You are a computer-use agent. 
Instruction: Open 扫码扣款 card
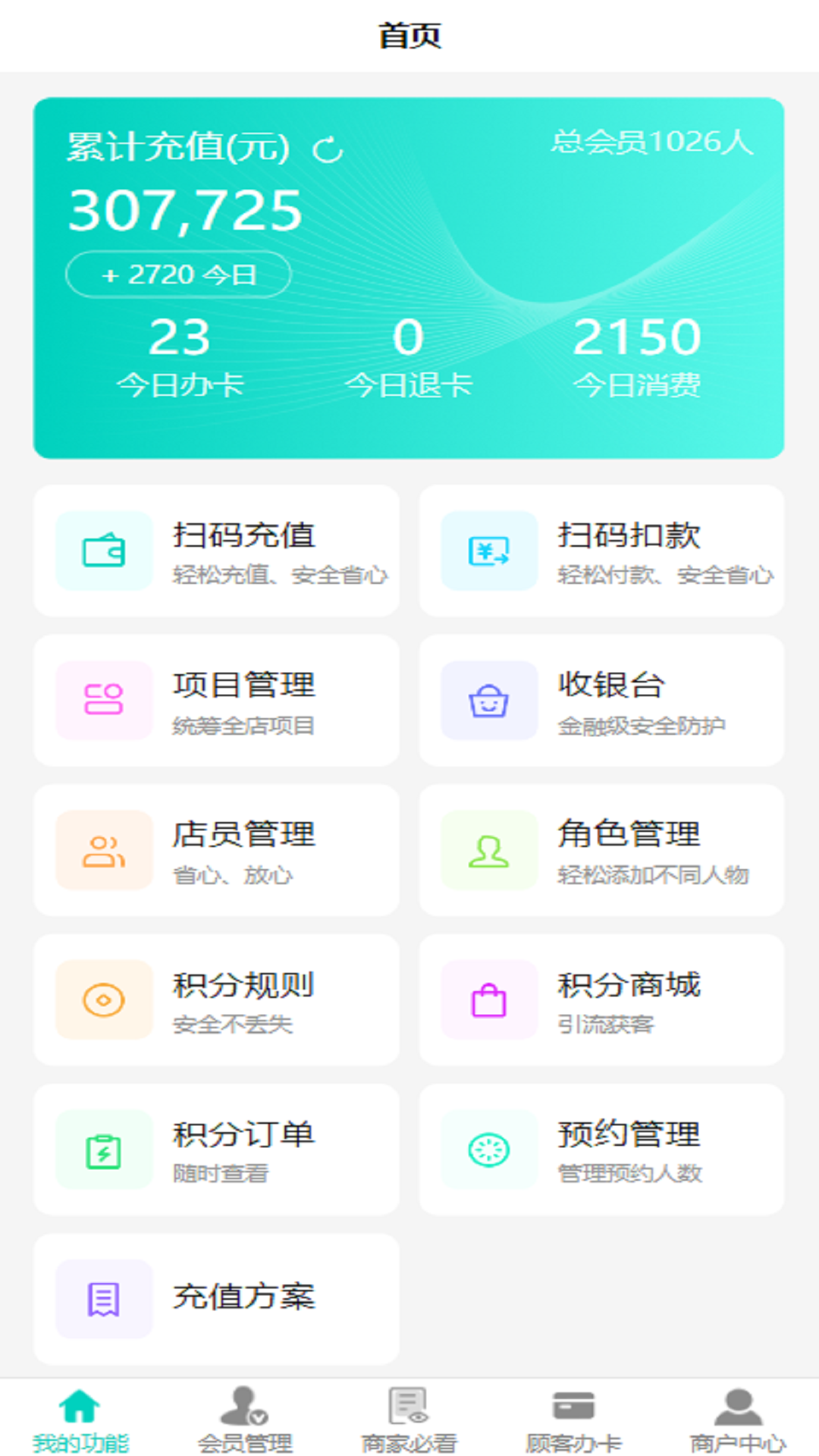tap(601, 551)
